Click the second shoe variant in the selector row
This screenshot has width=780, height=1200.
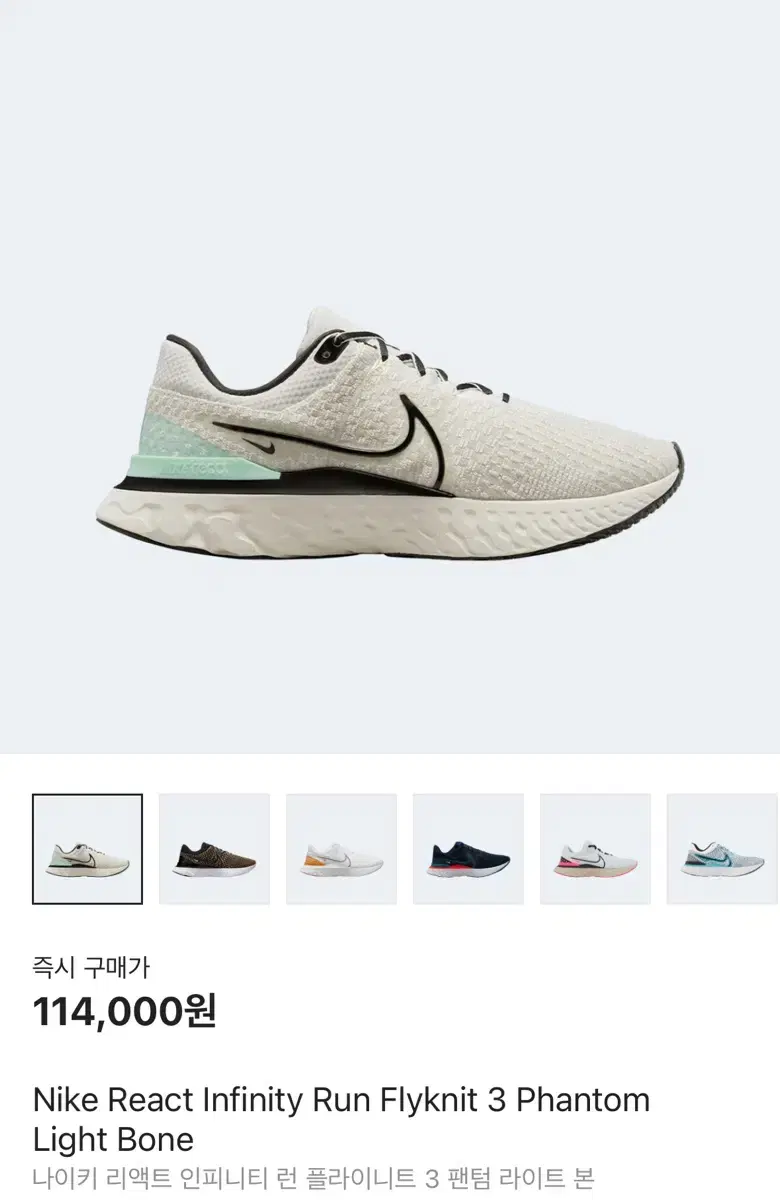[215, 847]
